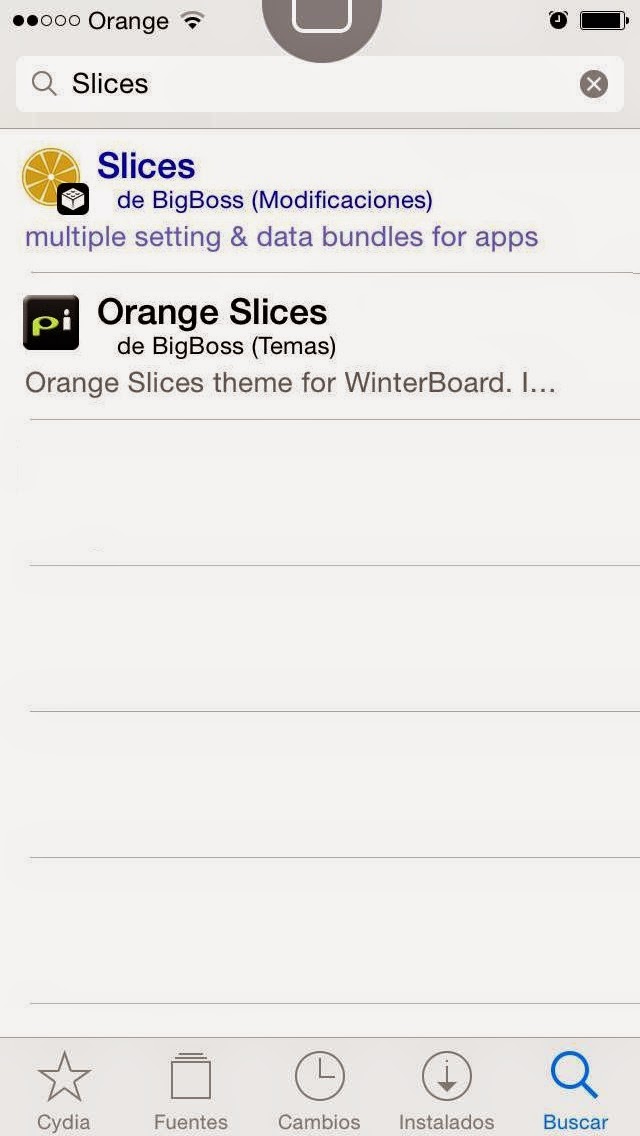Switch to the Cydia tab
This screenshot has width=640, height=1136.
(64, 1090)
